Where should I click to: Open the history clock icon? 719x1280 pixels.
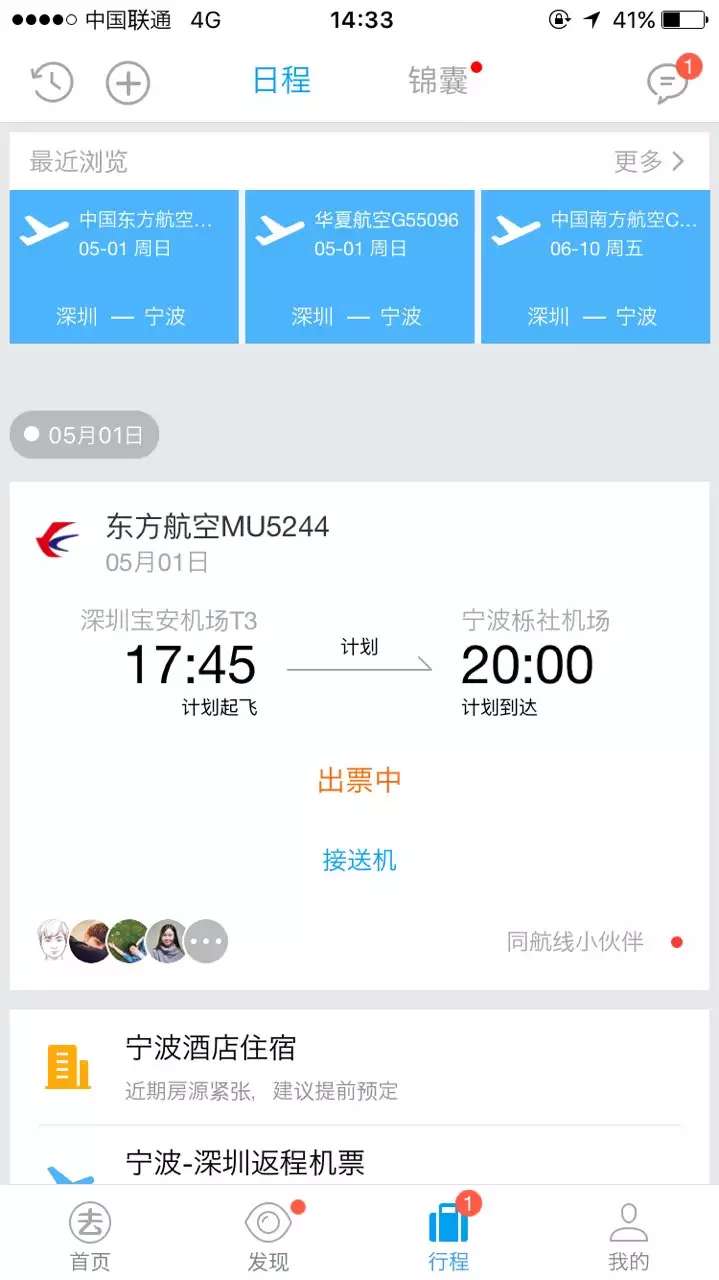(x=52, y=83)
